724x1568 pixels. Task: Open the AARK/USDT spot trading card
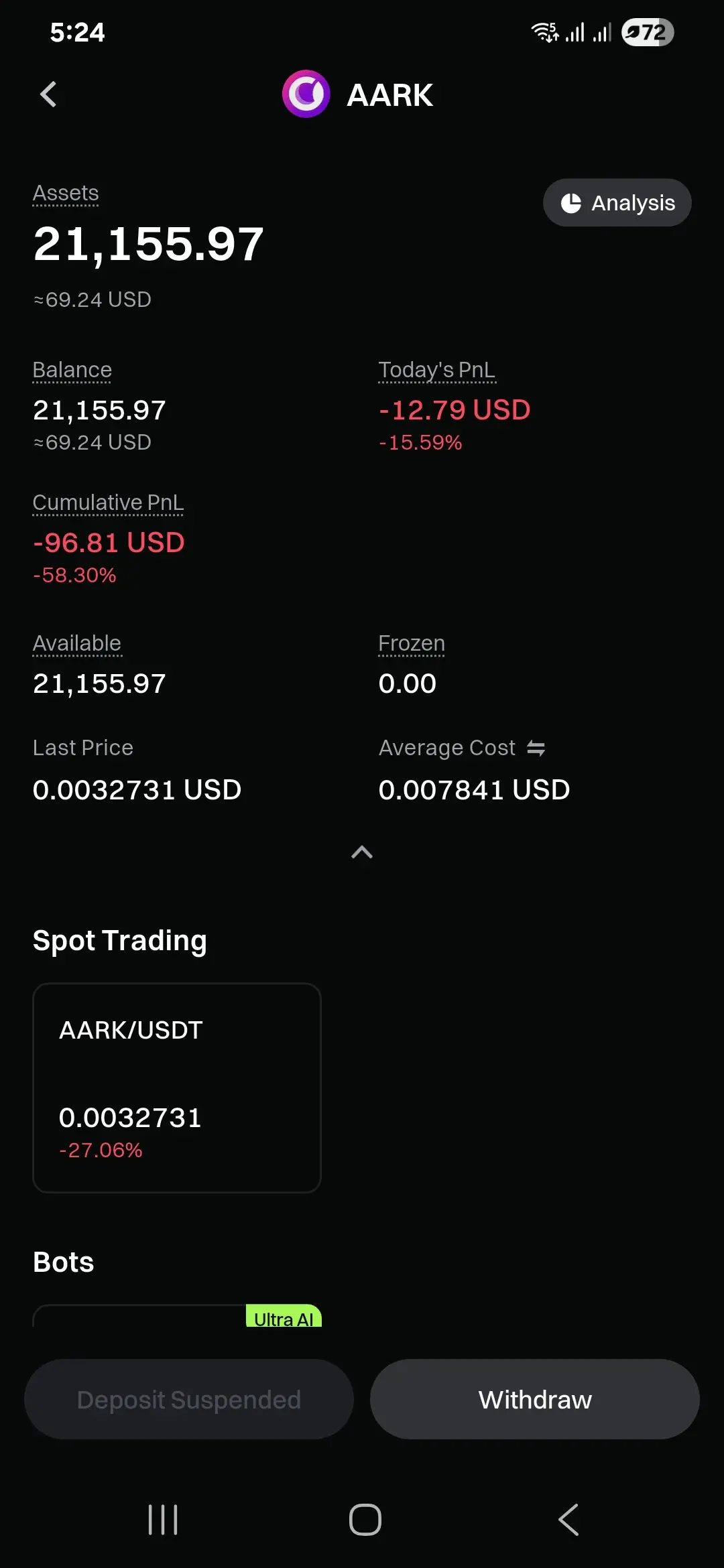click(177, 1087)
